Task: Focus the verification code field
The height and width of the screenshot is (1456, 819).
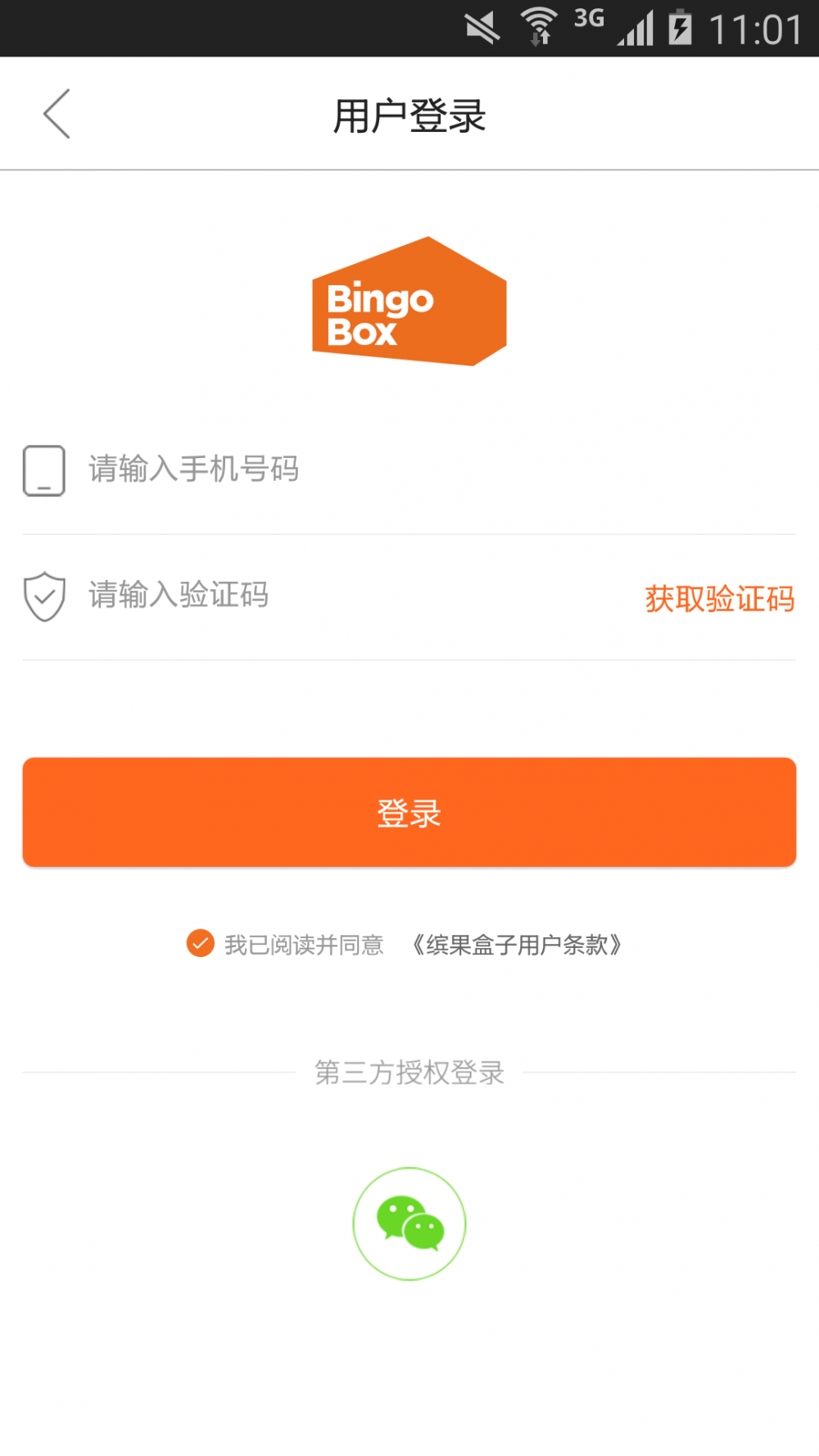Action: 328,596
